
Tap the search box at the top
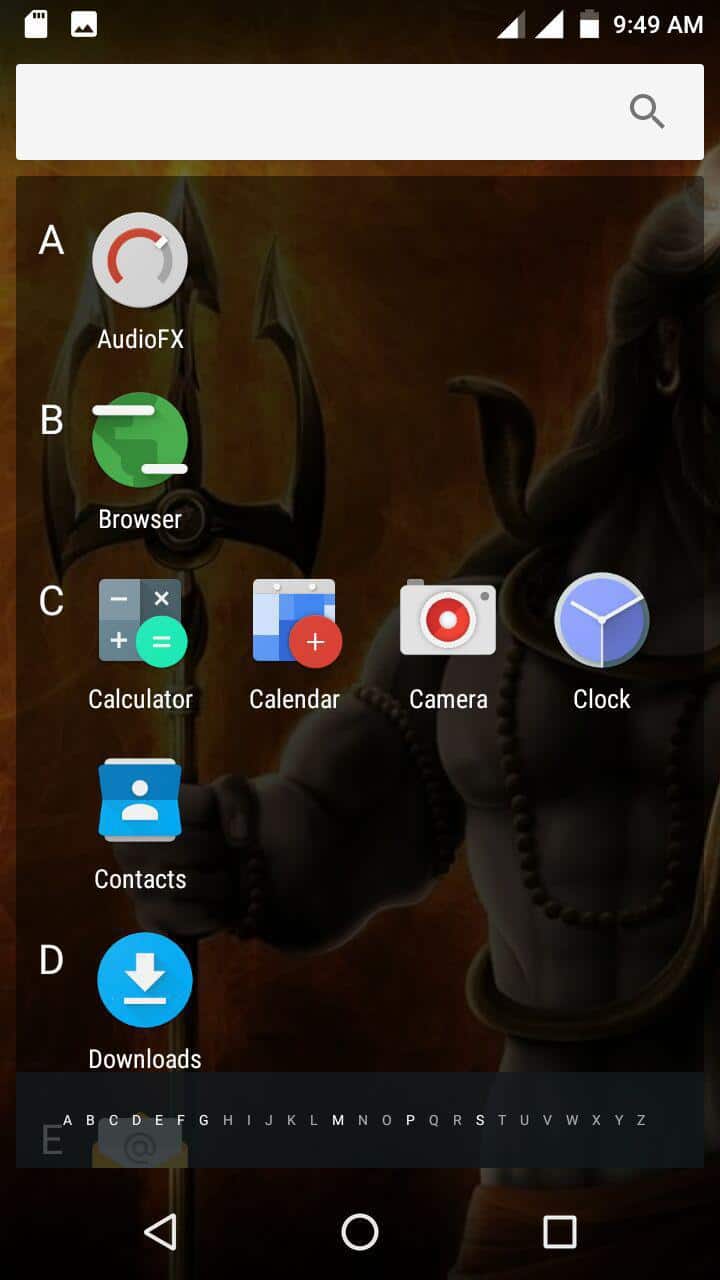click(x=320, y=112)
